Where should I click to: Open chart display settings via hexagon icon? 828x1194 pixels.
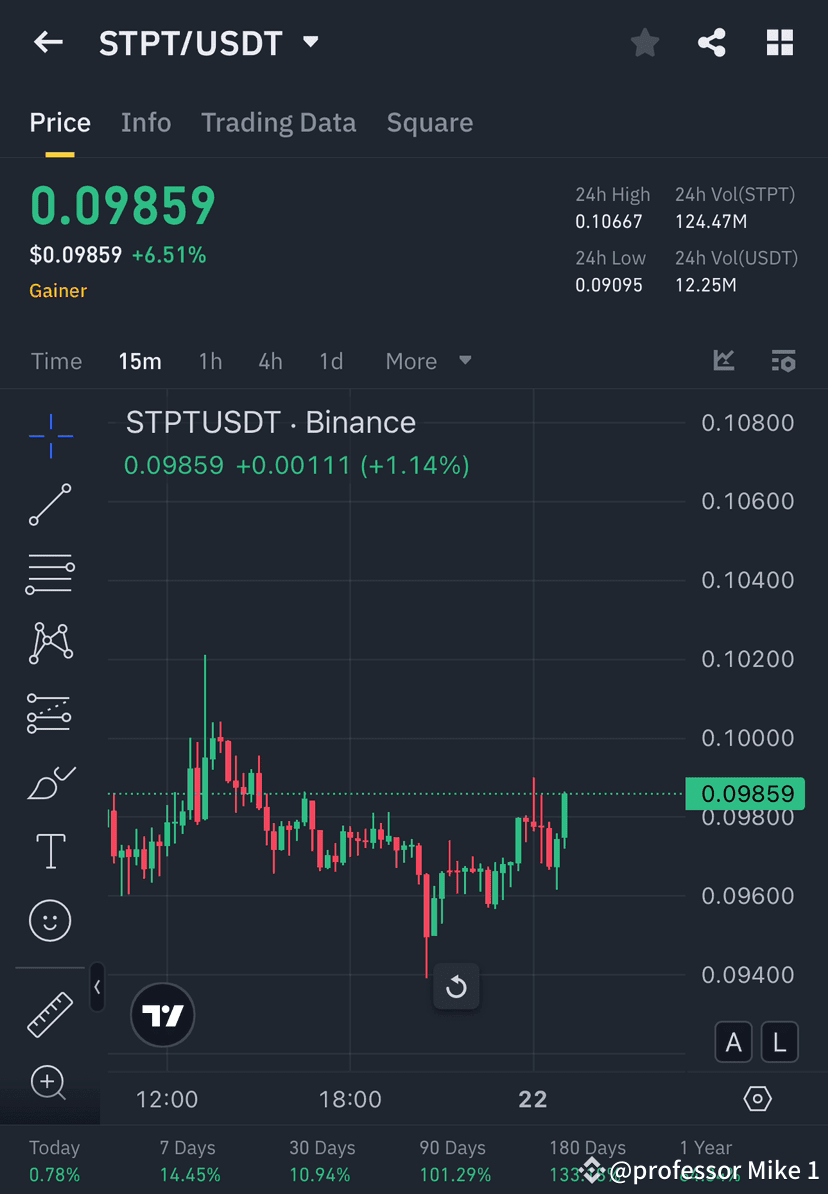[757, 1097]
